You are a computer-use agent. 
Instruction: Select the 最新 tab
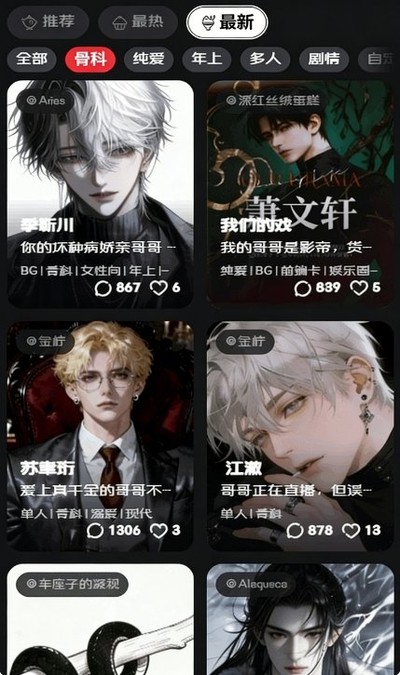(x=227, y=22)
